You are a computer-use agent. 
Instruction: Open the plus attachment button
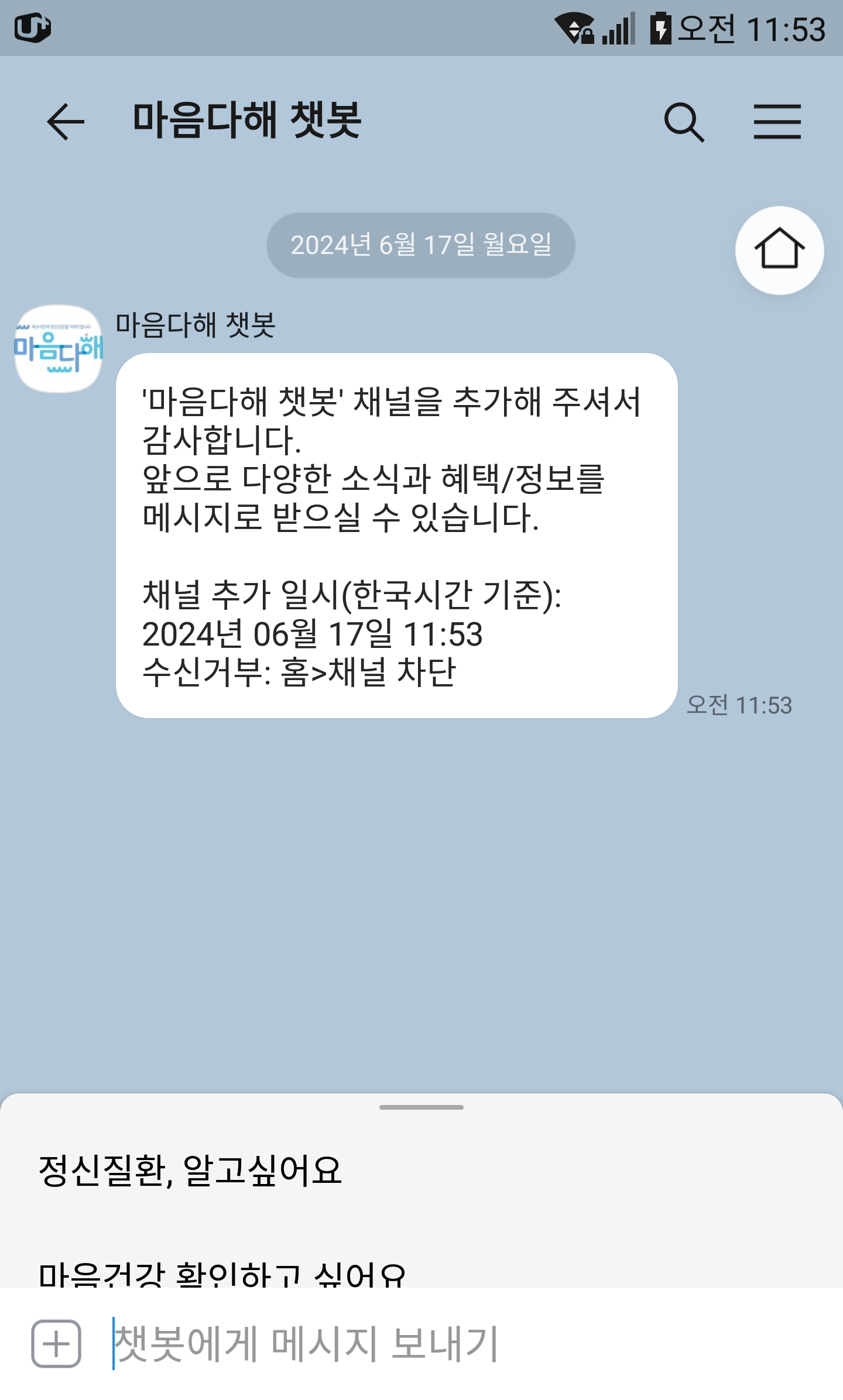[56, 1344]
